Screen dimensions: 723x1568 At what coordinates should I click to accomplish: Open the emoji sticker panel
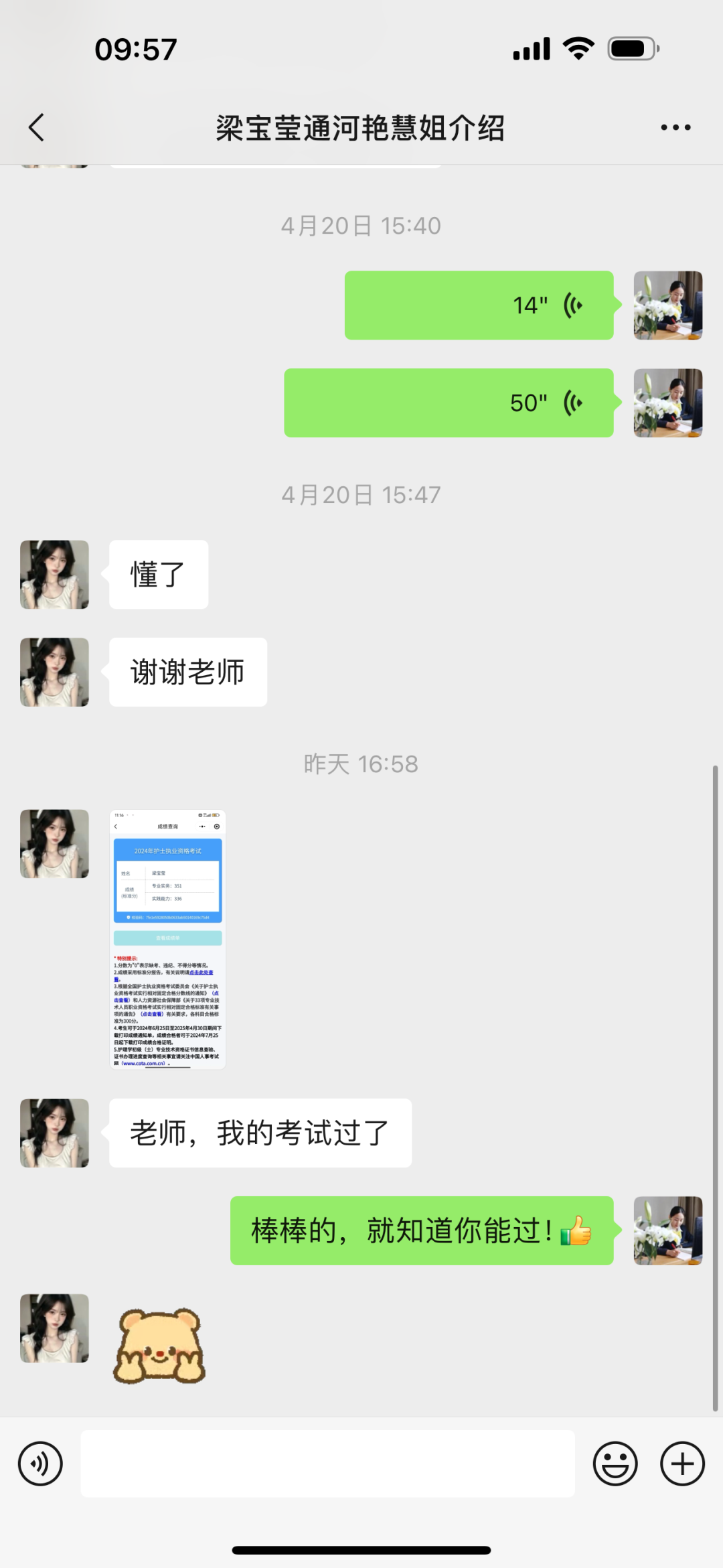pos(615,1464)
